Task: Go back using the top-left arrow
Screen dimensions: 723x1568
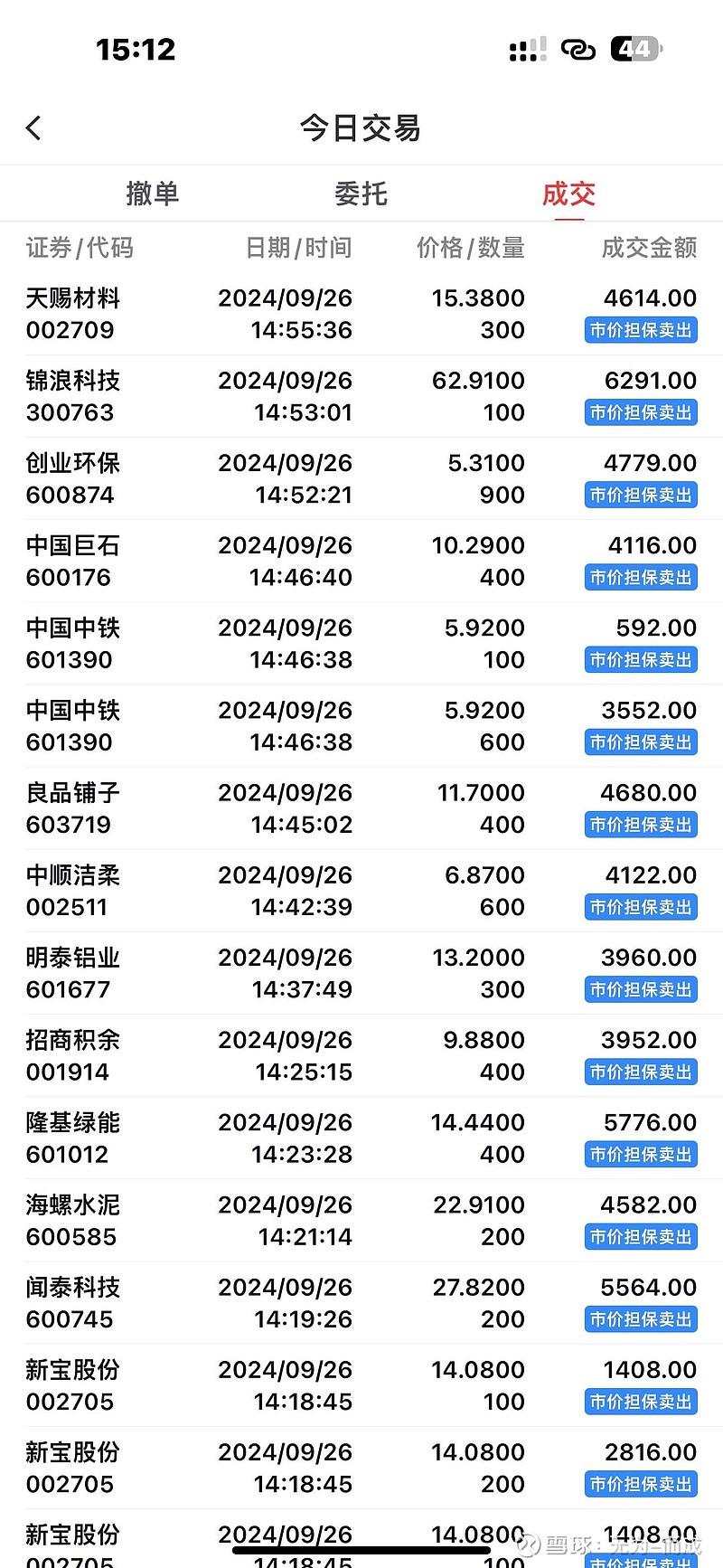Action: (34, 128)
